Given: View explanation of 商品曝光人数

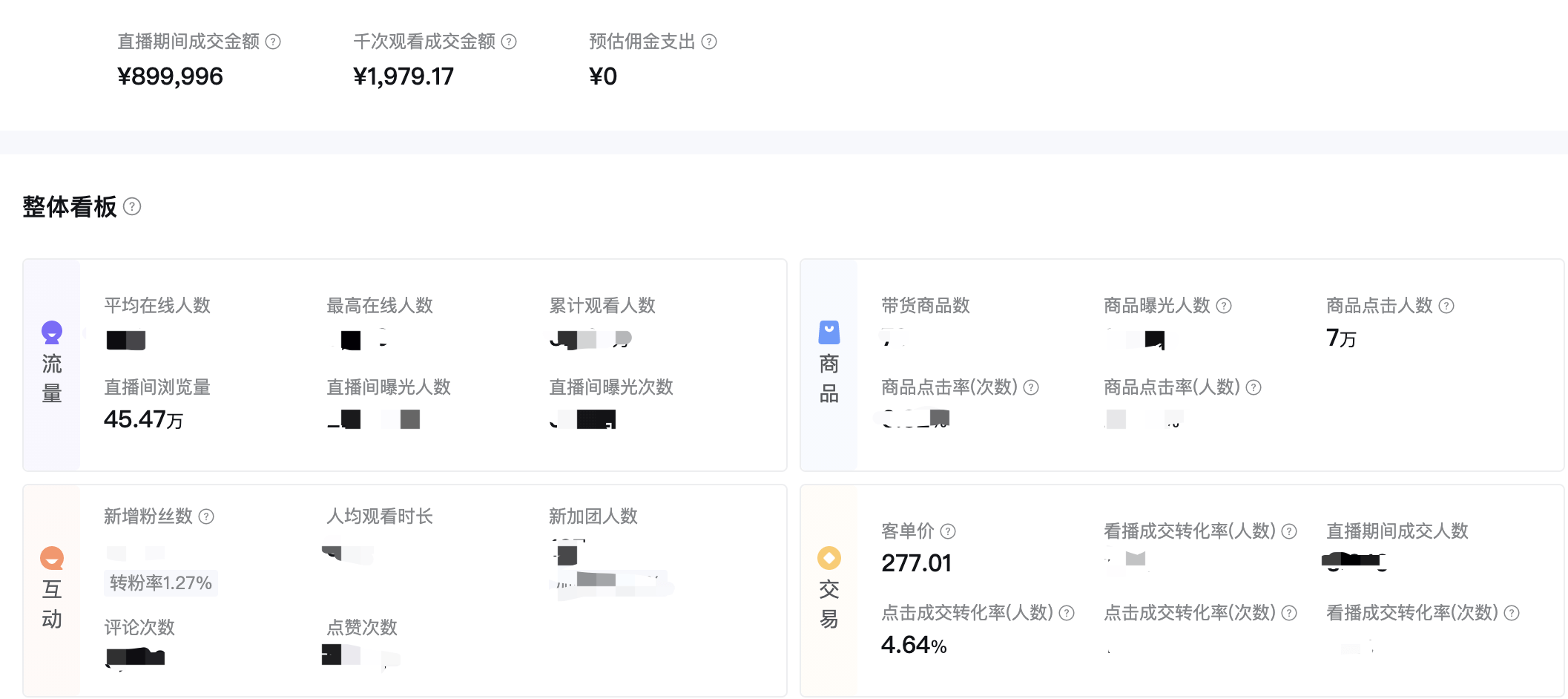Looking at the screenshot, I should [x=1224, y=306].
